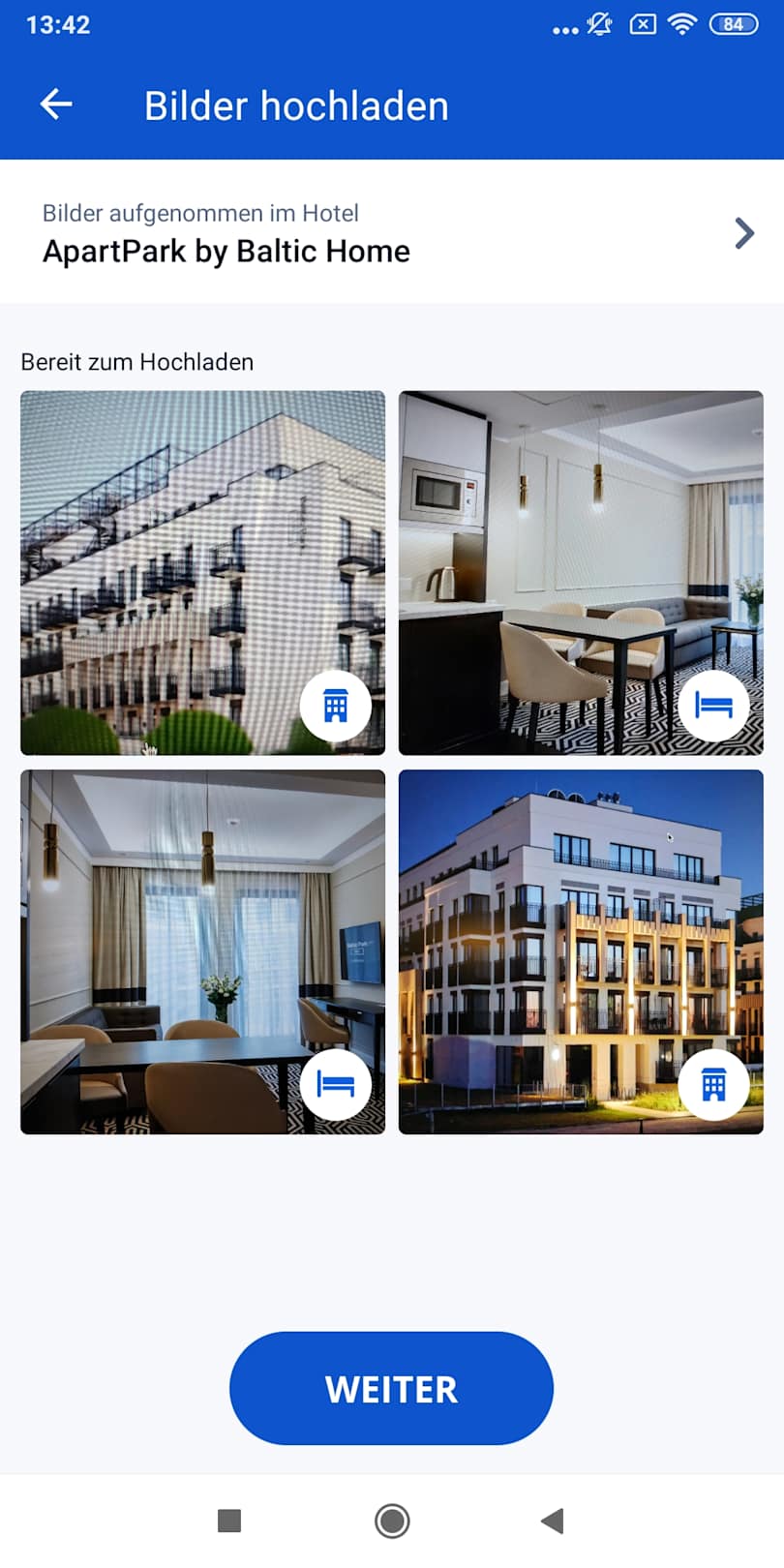Tap the WEITER button
Image resolution: width=784 pixels, height=1568 pixels.
tap(391, 1388)
